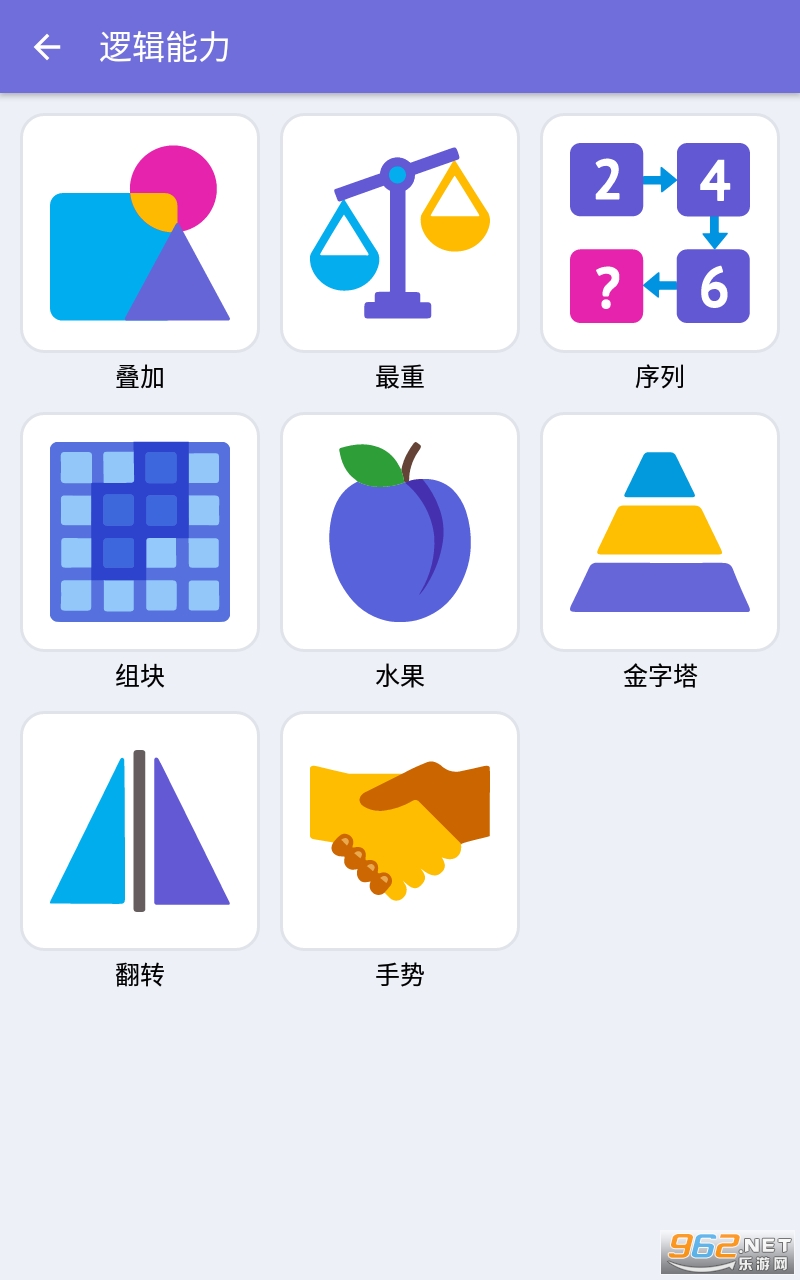
Task: Launch the 组块 grid game
Action: pos(140,532)
